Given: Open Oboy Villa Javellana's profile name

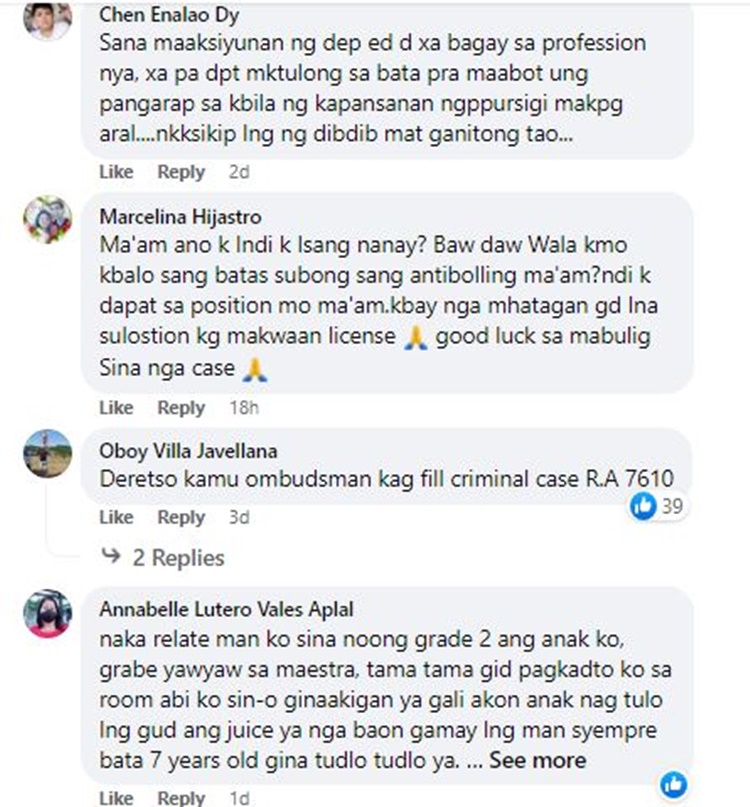Looking at the screenshot, I should coord(188,452).
